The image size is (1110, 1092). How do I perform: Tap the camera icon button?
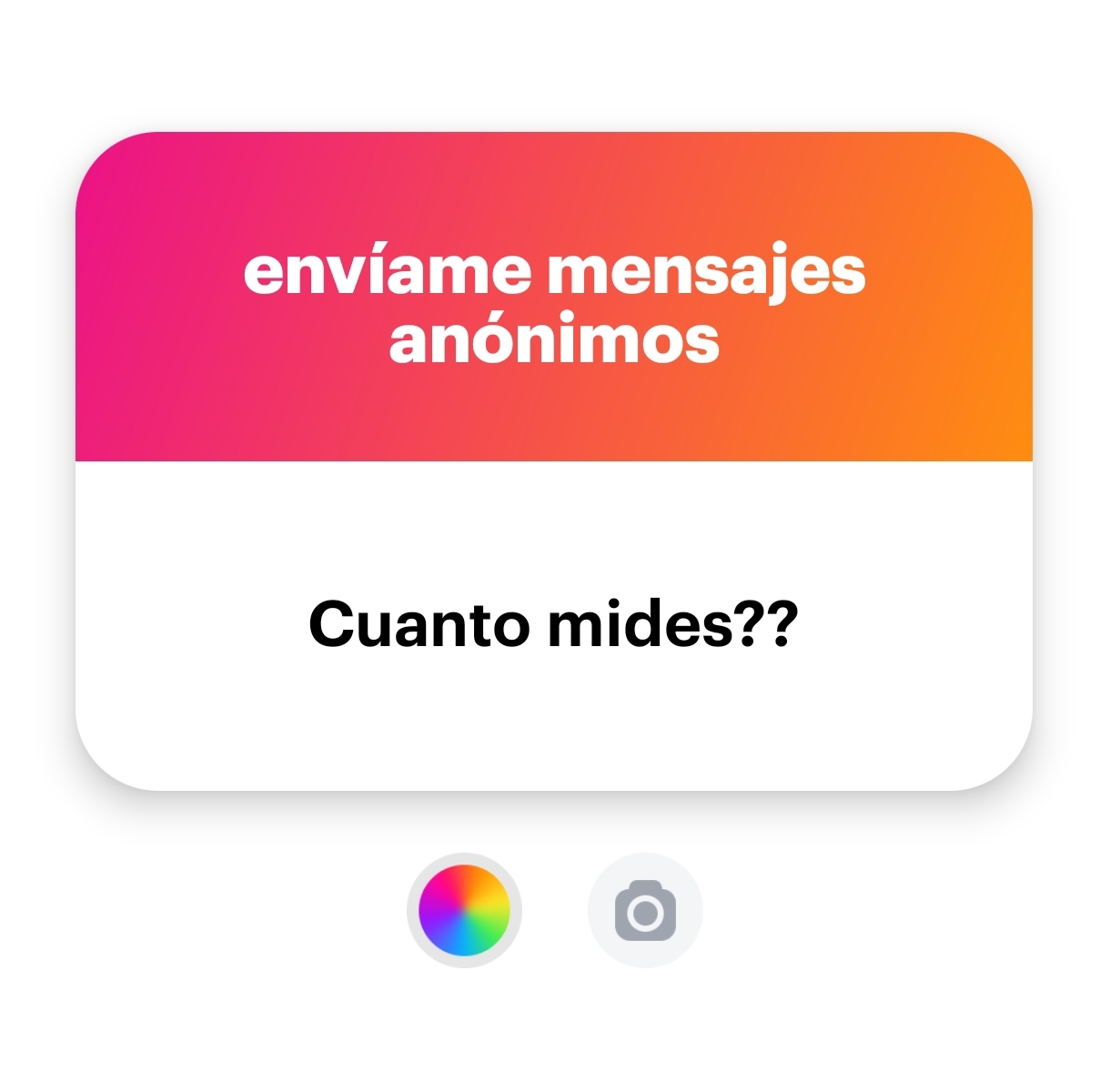coord(645,910)
